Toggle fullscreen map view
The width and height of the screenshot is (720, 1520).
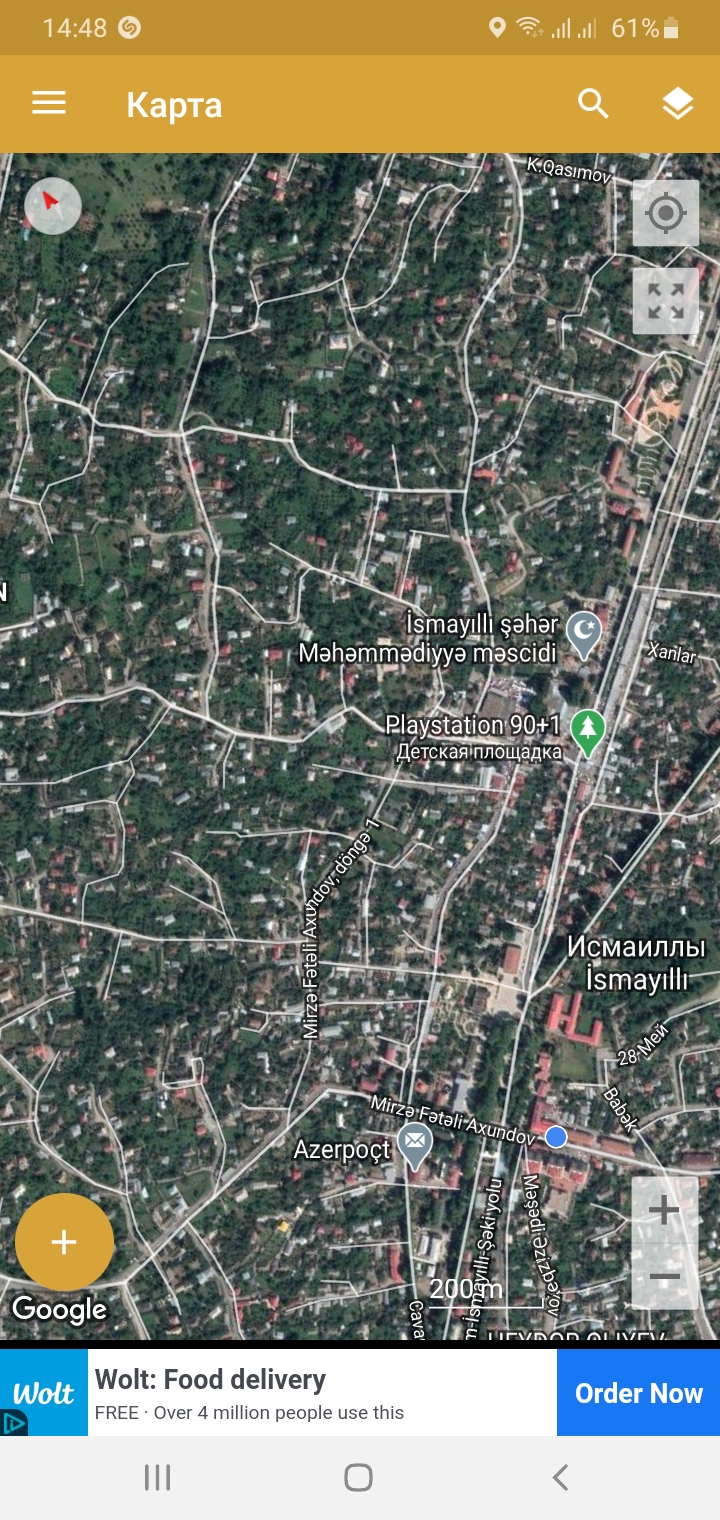(666, 301)
